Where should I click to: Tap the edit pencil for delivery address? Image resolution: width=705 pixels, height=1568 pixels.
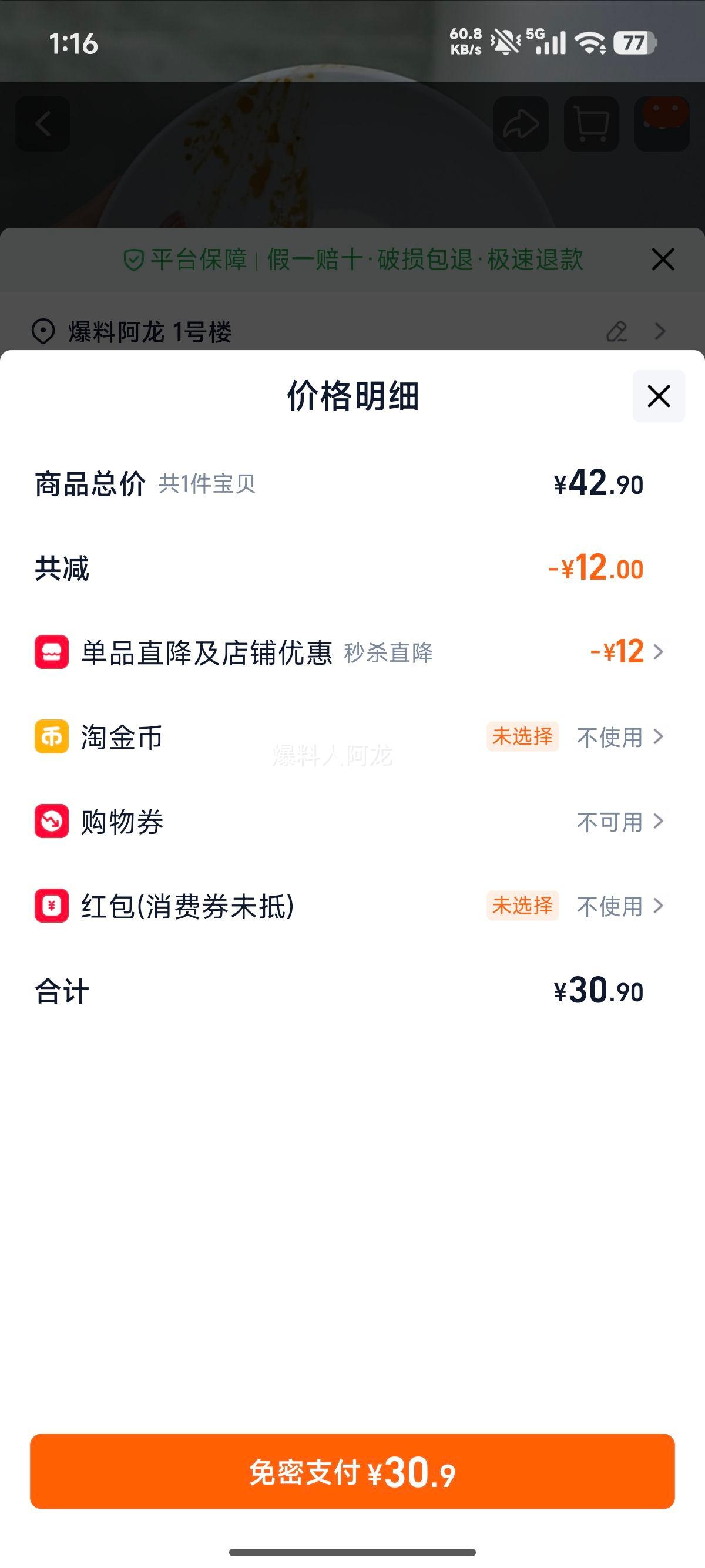tap(617, 332)
